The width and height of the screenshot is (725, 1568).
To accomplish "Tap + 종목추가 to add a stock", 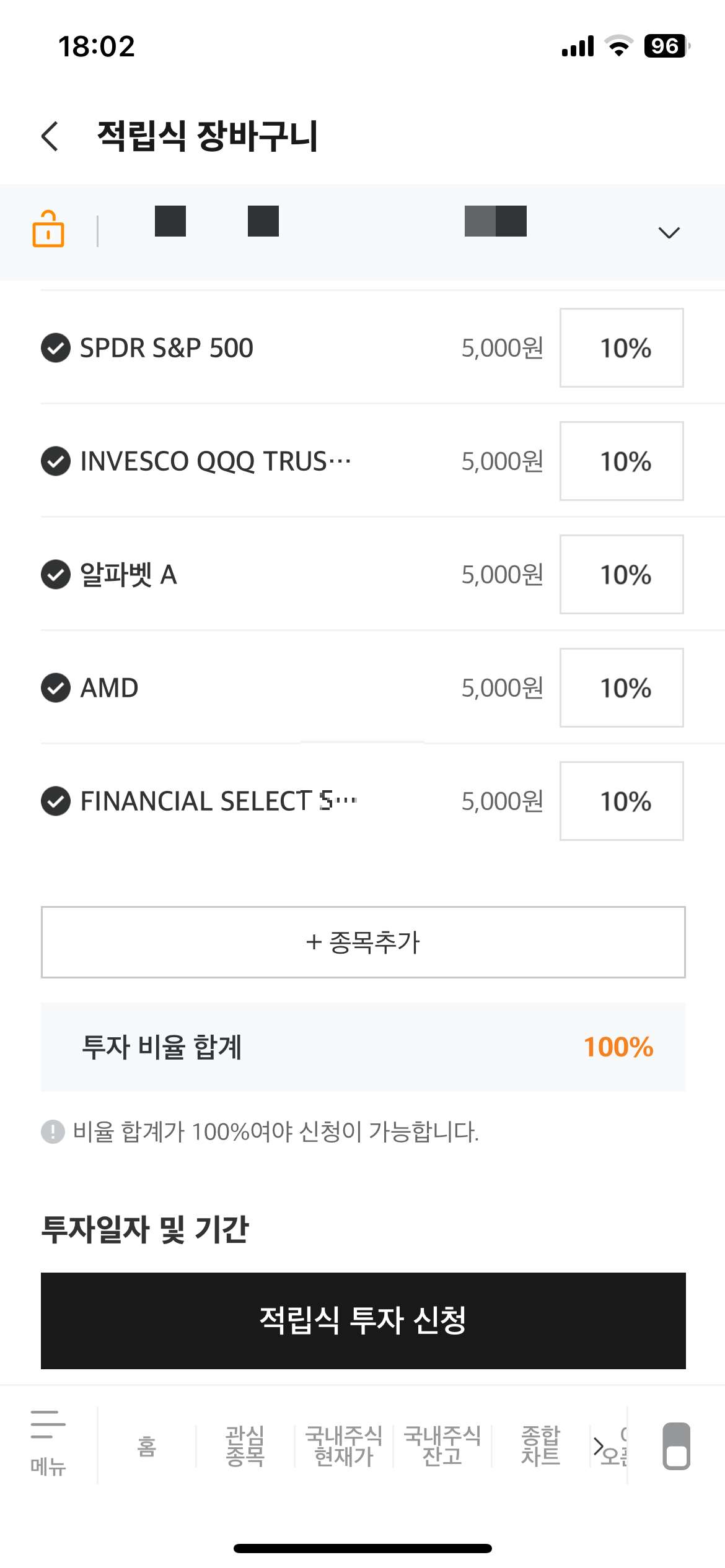I will [363, 943].
